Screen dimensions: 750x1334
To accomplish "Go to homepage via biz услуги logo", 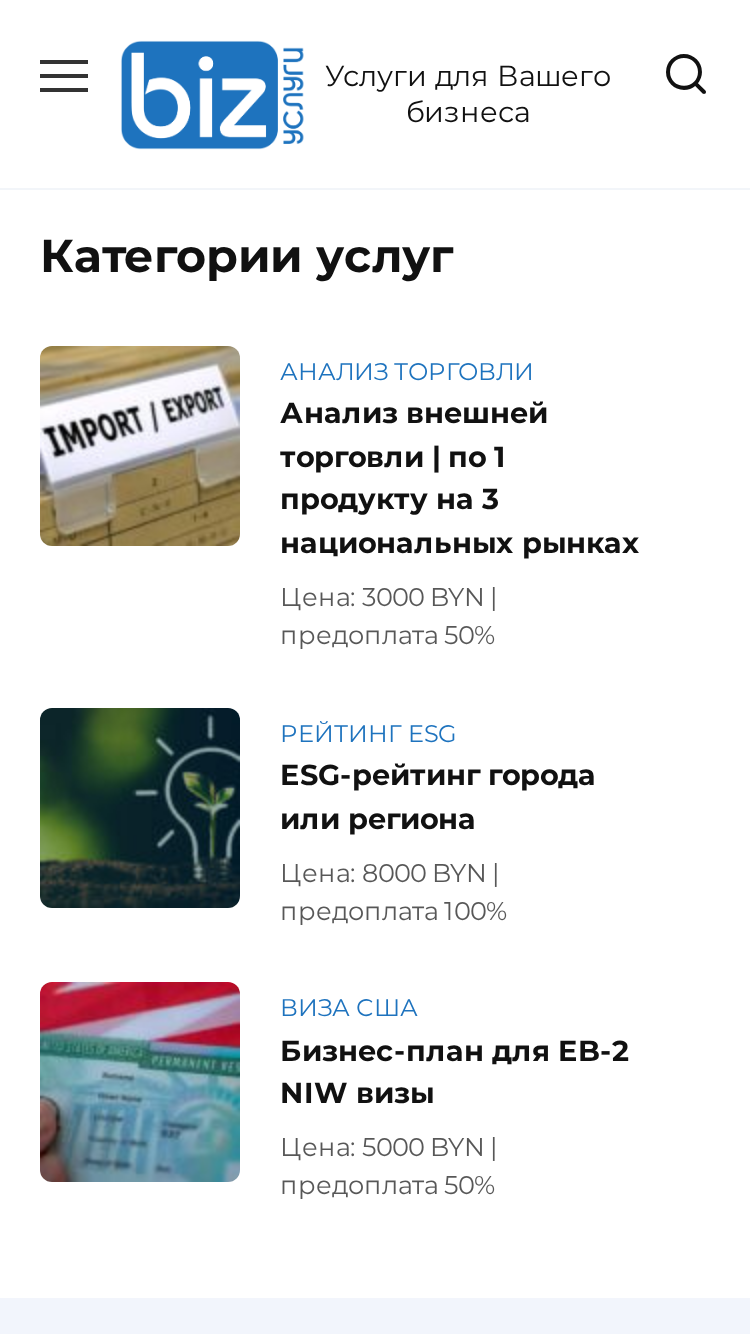I will pos(213,95).
